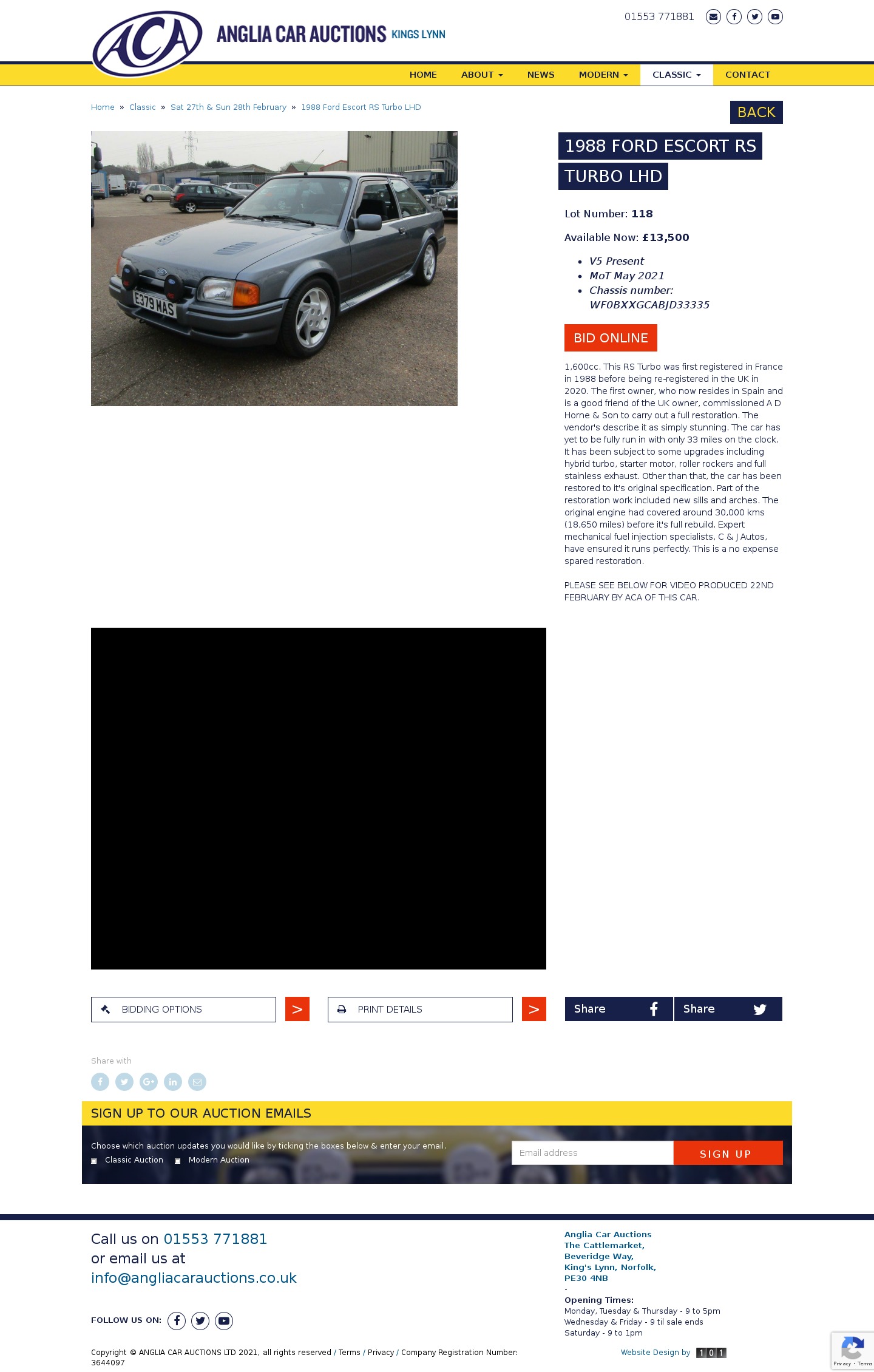Open the News page
Viewport: 874px width, 1372px height.
[x=541, y=75]
